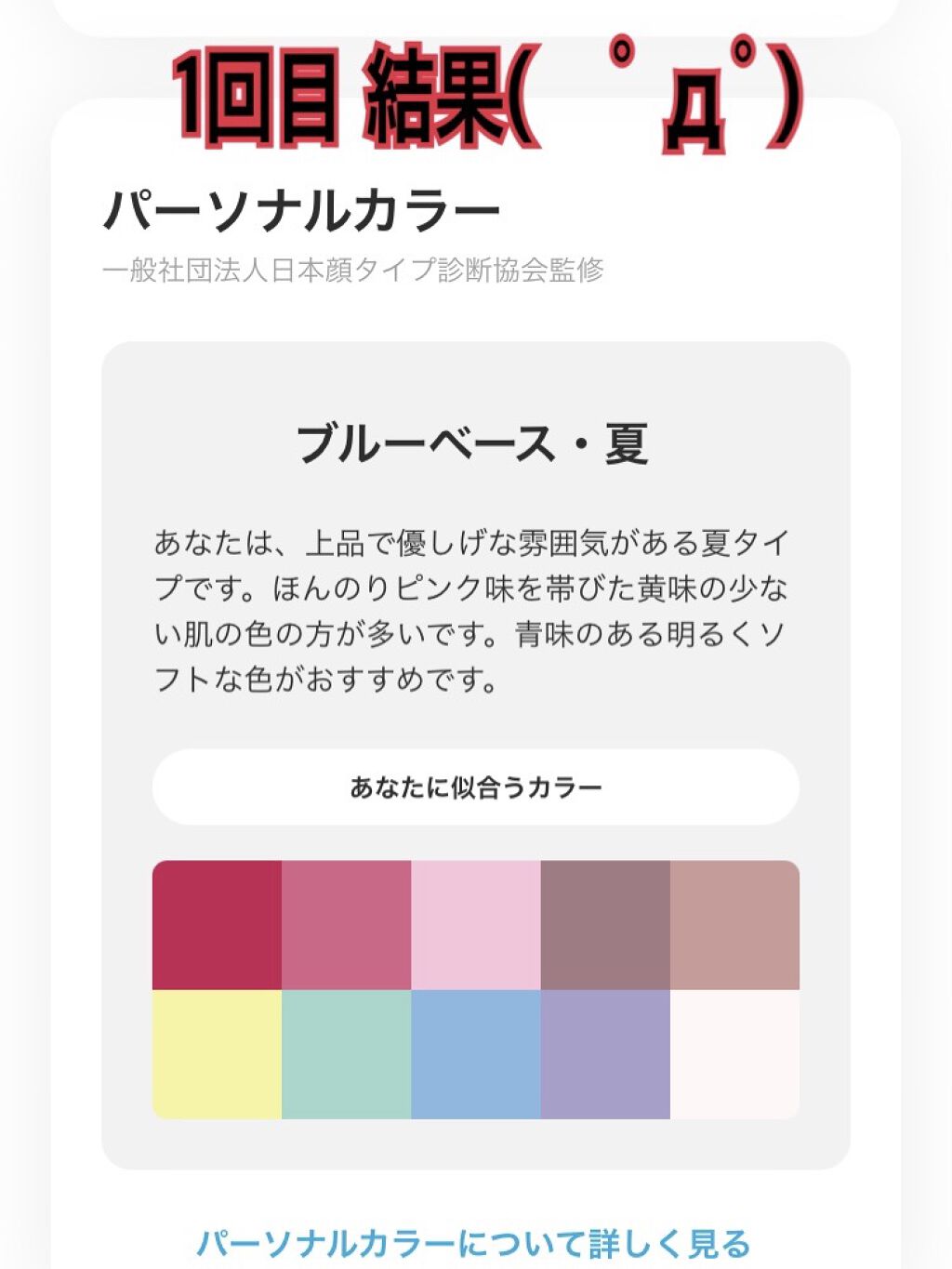Open パーソナルカラーについて詳しく見る link
This screenshot has height=1269, width=952.
click(x=474, y=1244)
